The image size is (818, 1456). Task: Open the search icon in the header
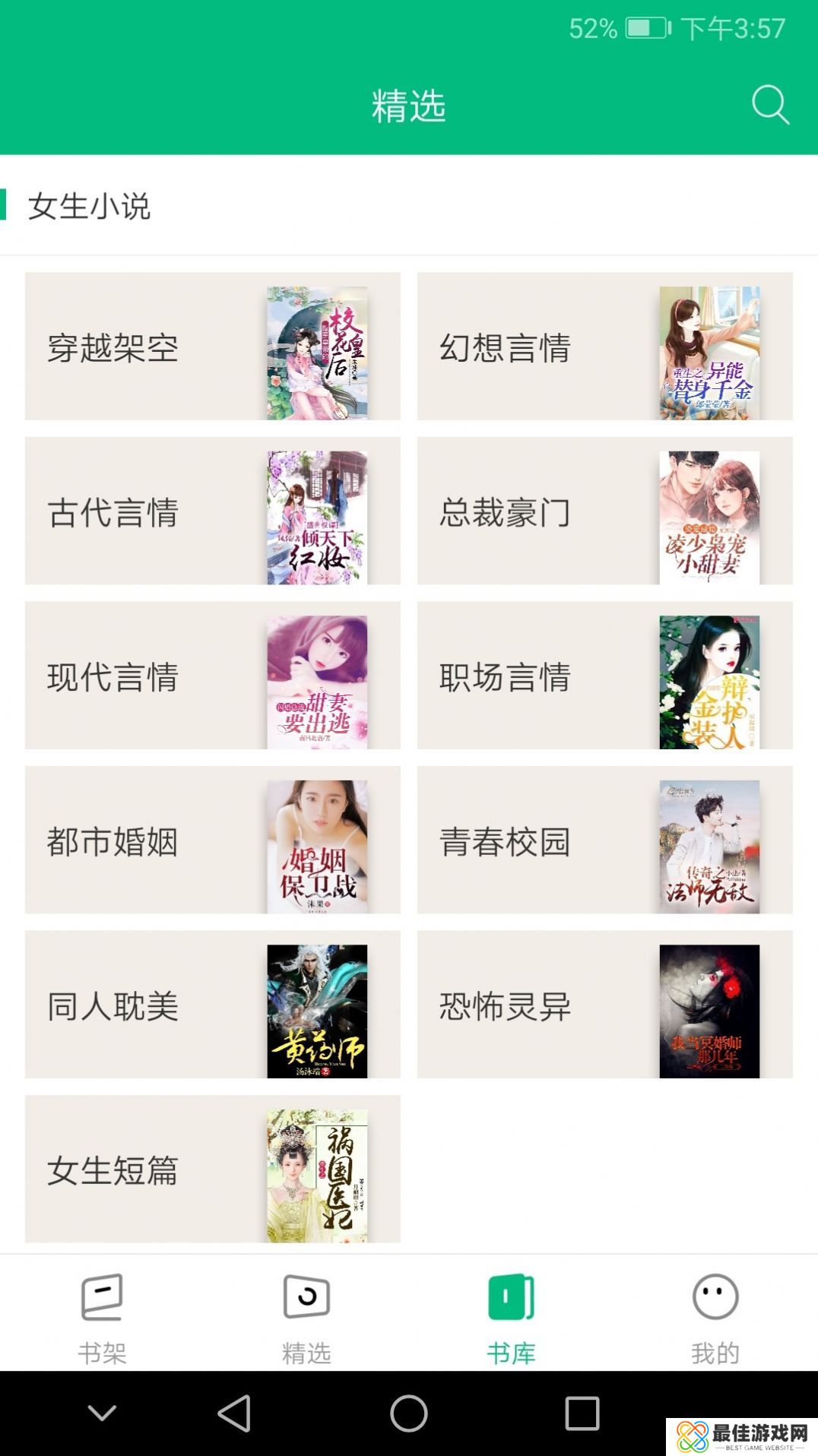(770, 105)
